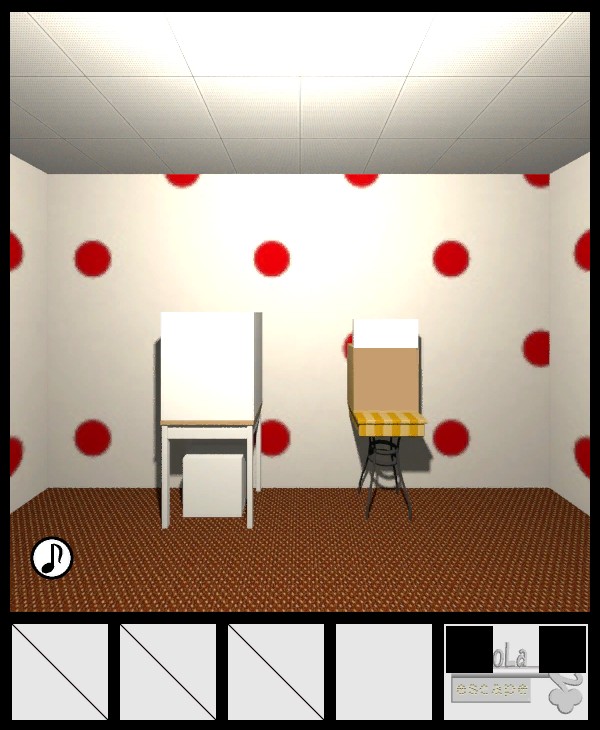Select the empty fourth inventory slot
The image size is (600, 730).
(x=384, y=672)
